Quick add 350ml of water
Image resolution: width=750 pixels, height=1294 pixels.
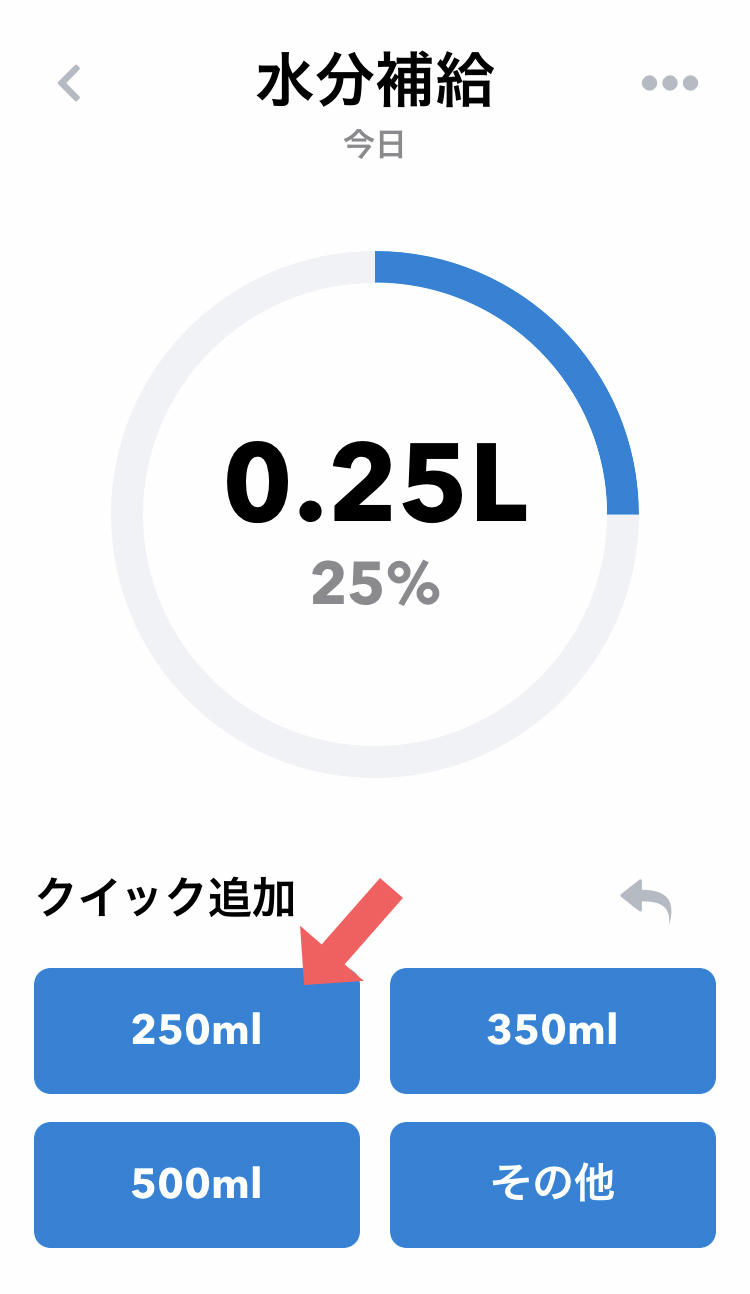click(x=553, y=1031)
